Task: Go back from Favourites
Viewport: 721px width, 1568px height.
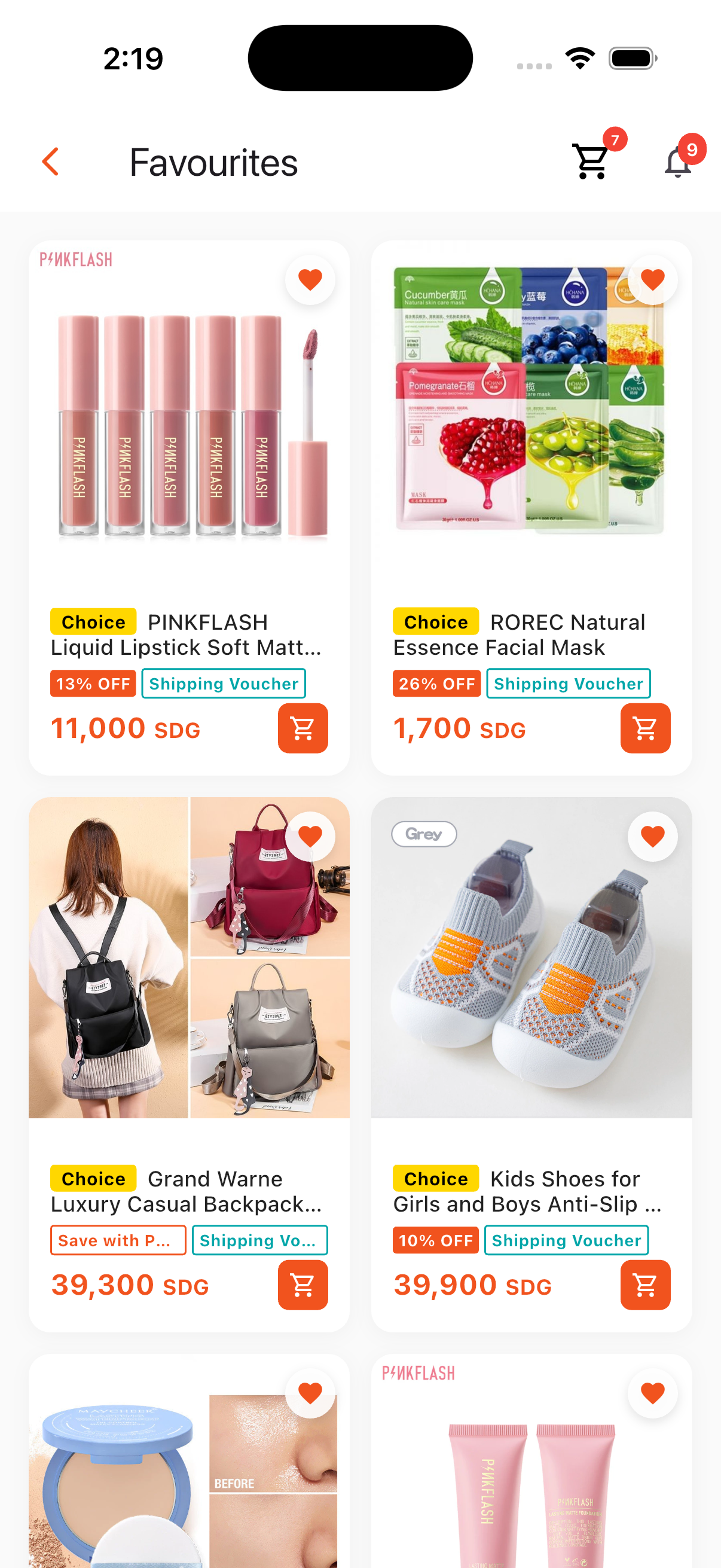Action: (x=50, y=162)
